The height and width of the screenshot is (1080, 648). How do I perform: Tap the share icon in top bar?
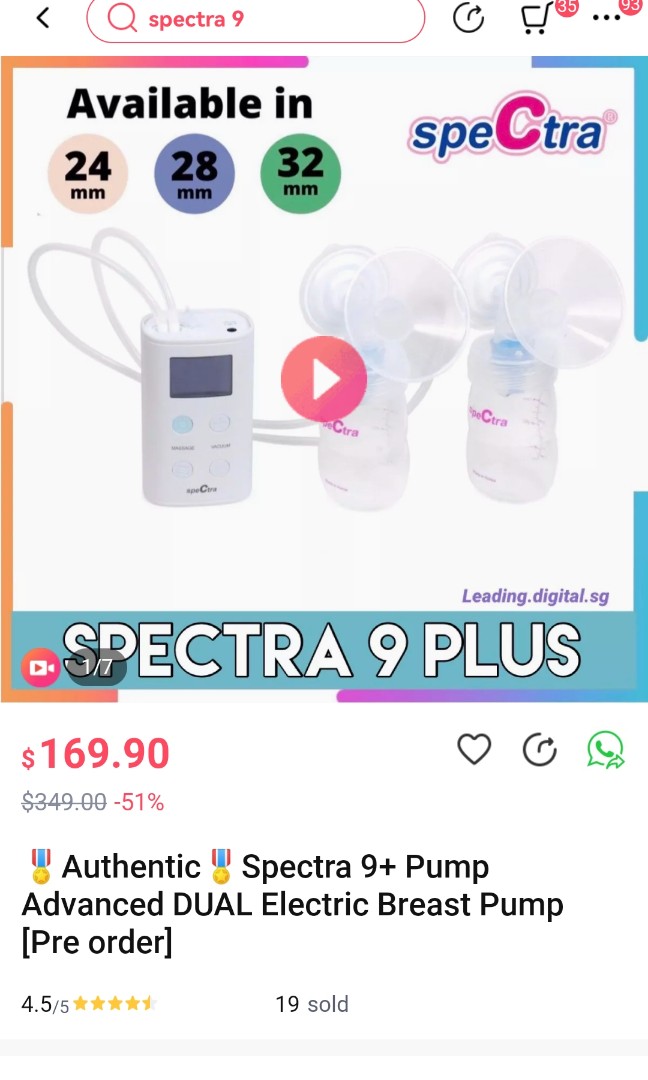469,18
